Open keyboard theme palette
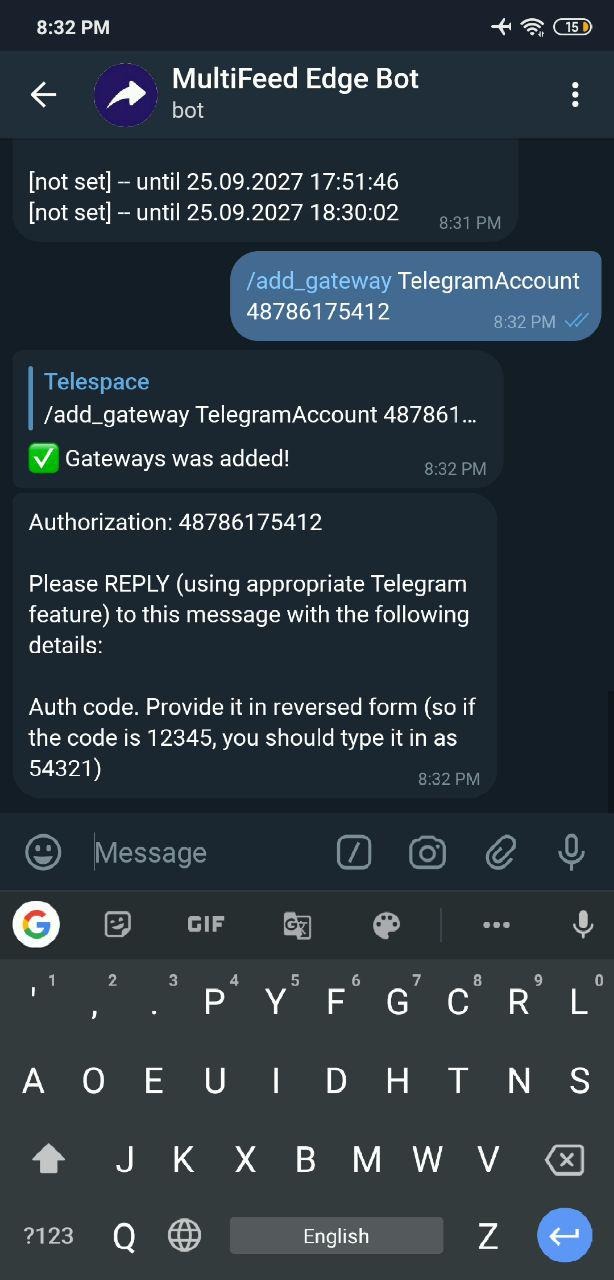Viewport: 614px width, 1280px height. [x=386, y=925]
